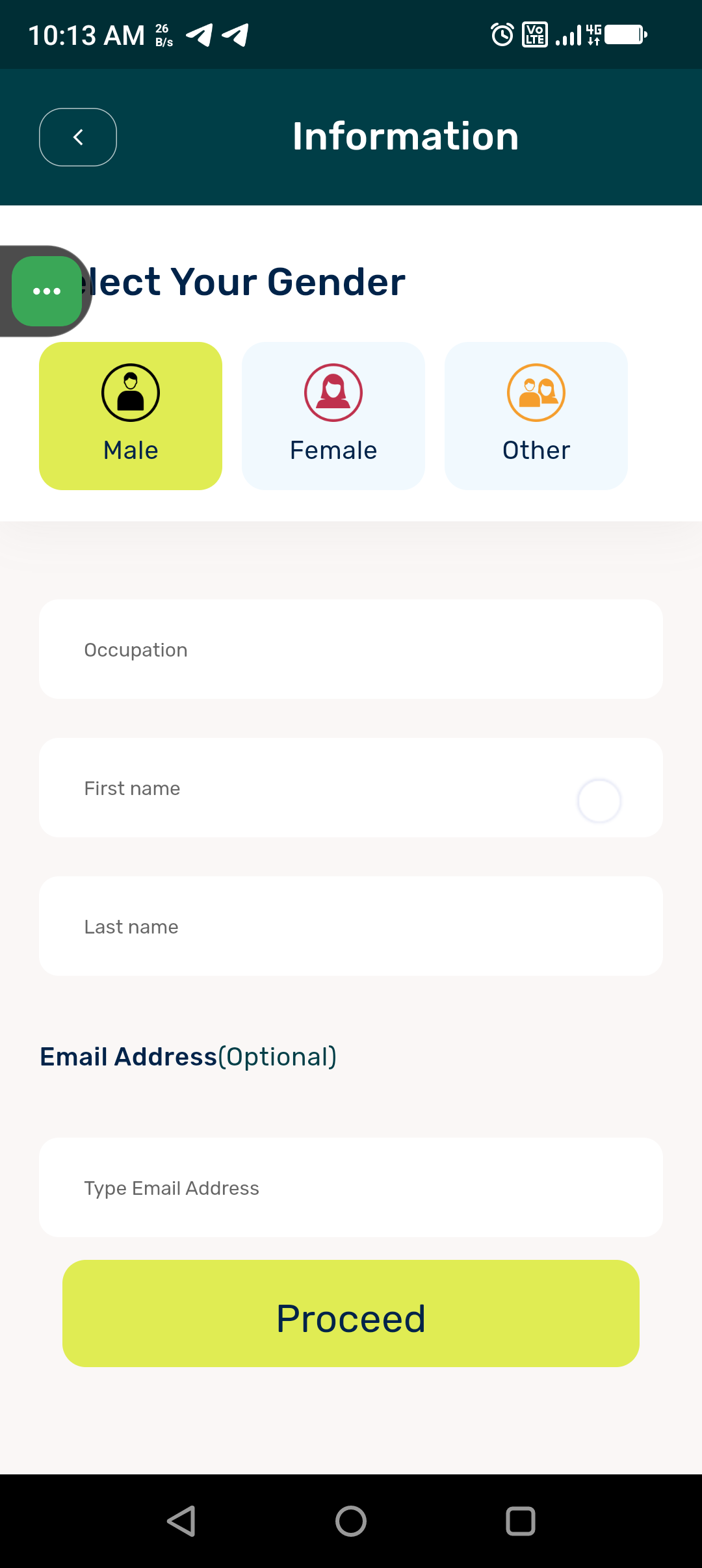Enter the Last name field

[351, 926]
